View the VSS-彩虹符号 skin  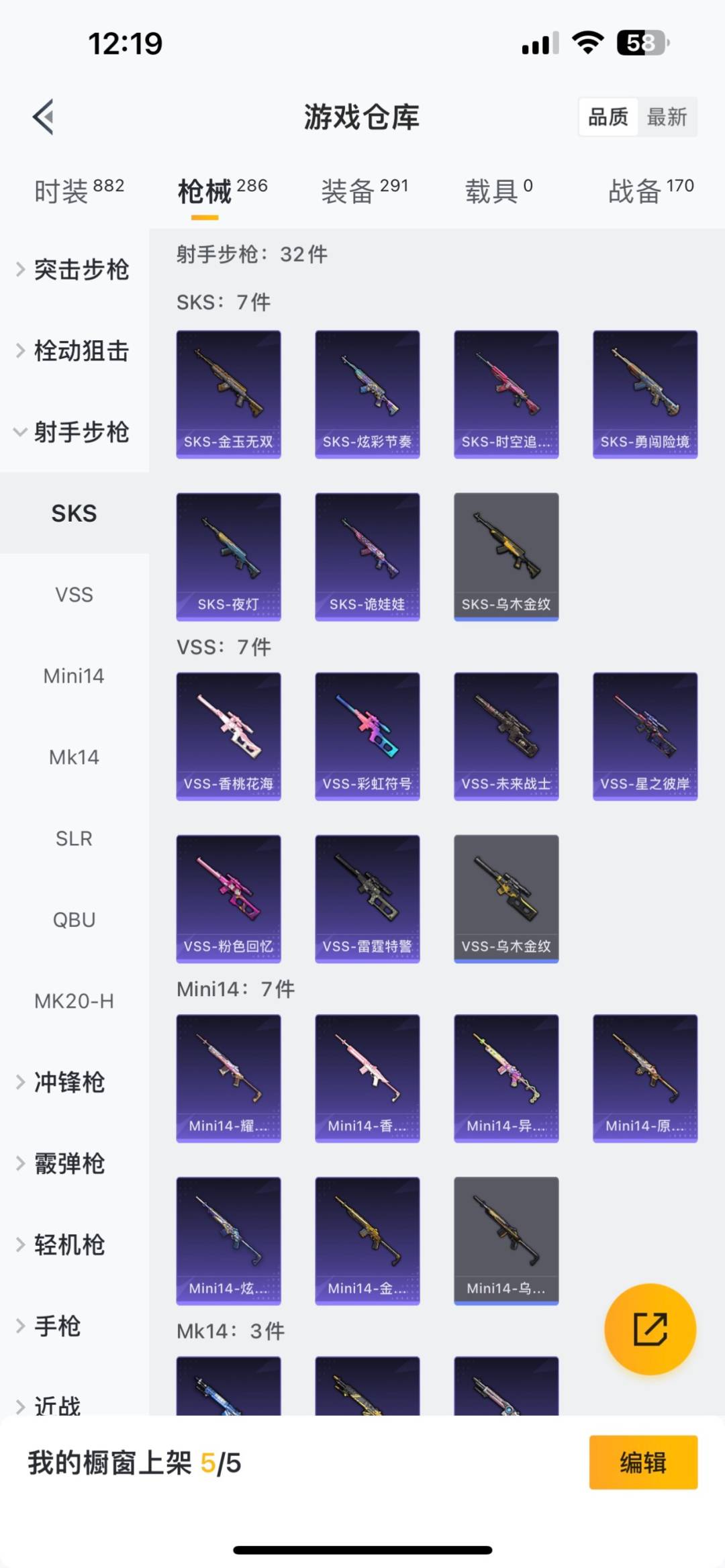(x=367, y=736)
